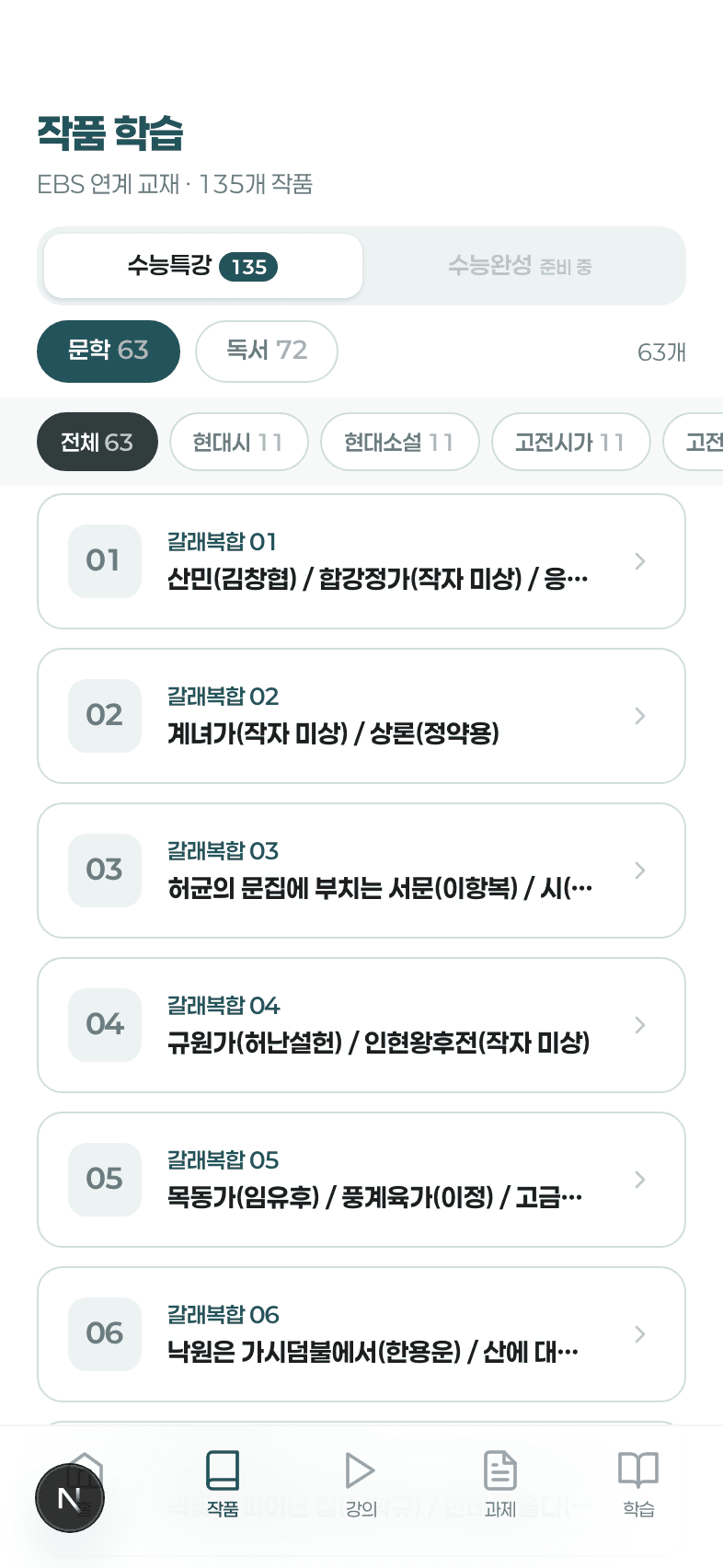Select the 수능특강 tab

201,266
